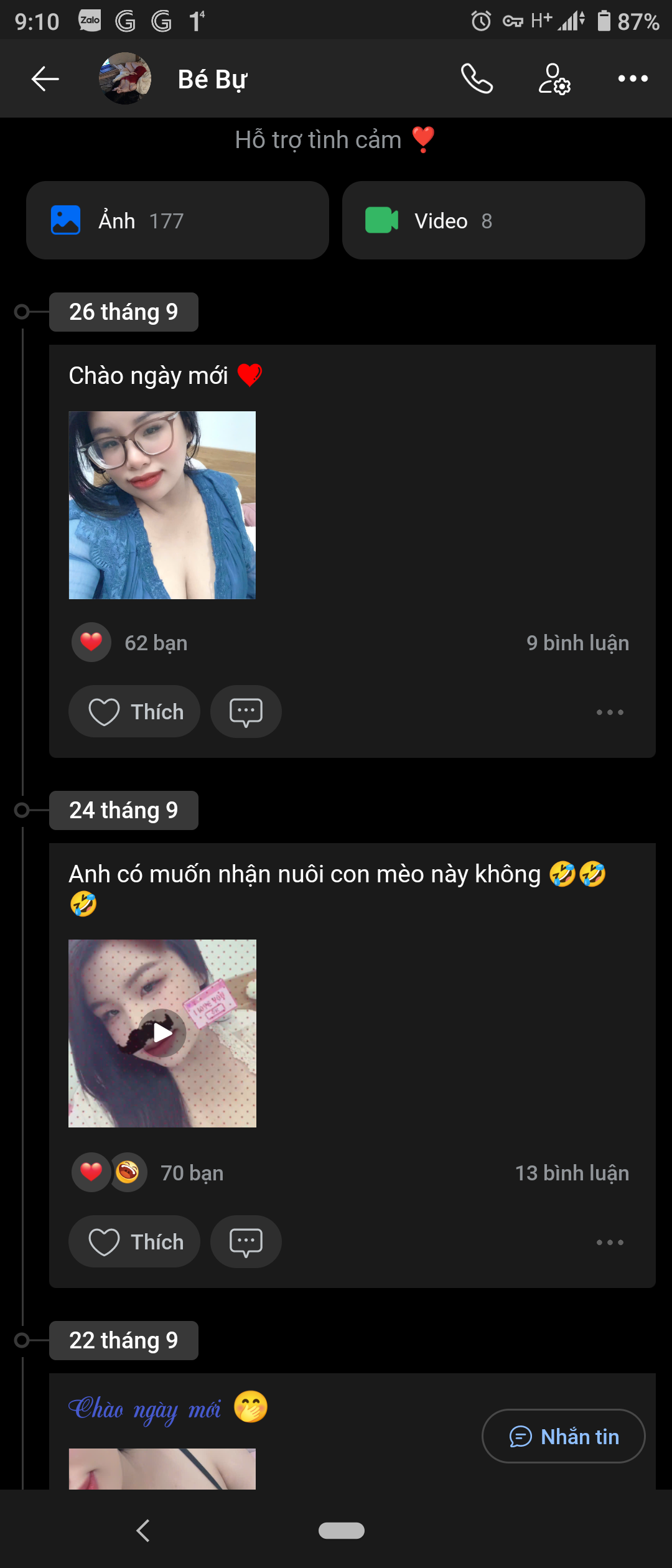Open Bé Bự's profile avatar
Image resolution: width=672 pixels, height=1568 pixels.
tap(125, 79)
